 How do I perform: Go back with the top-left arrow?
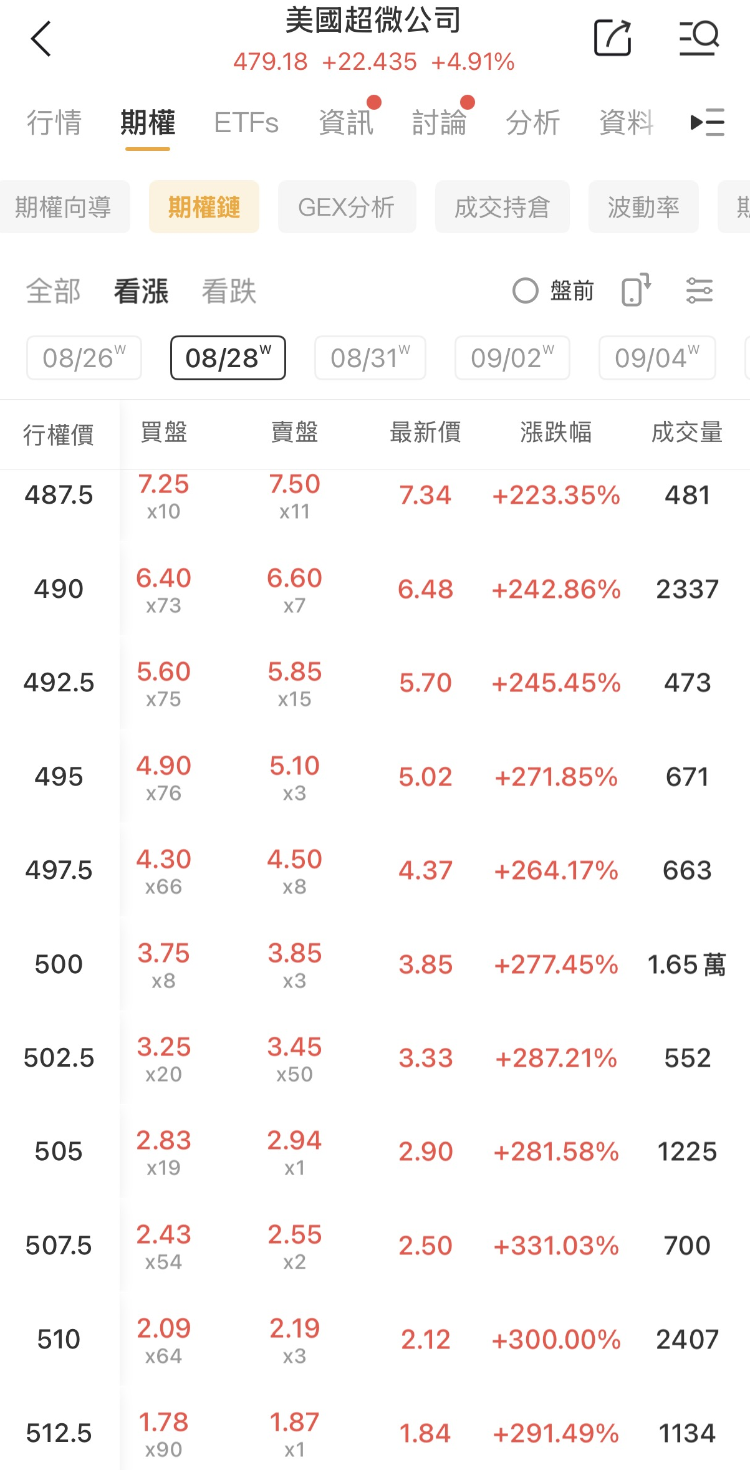pyautogui.click(x=40, y=40)
